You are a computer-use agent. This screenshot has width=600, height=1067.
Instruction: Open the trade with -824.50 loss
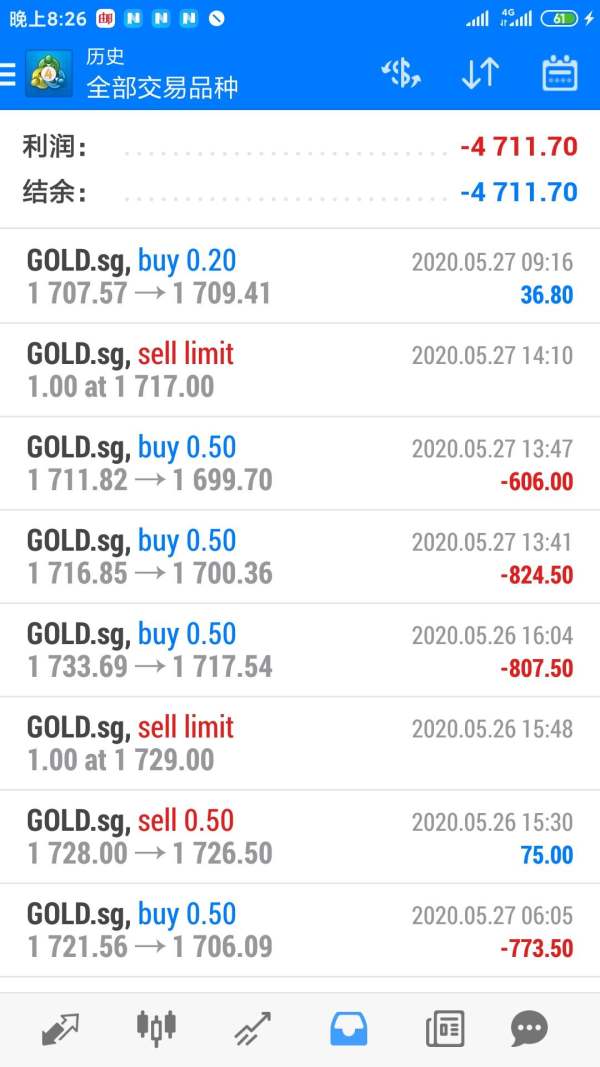tap(300, 557)
